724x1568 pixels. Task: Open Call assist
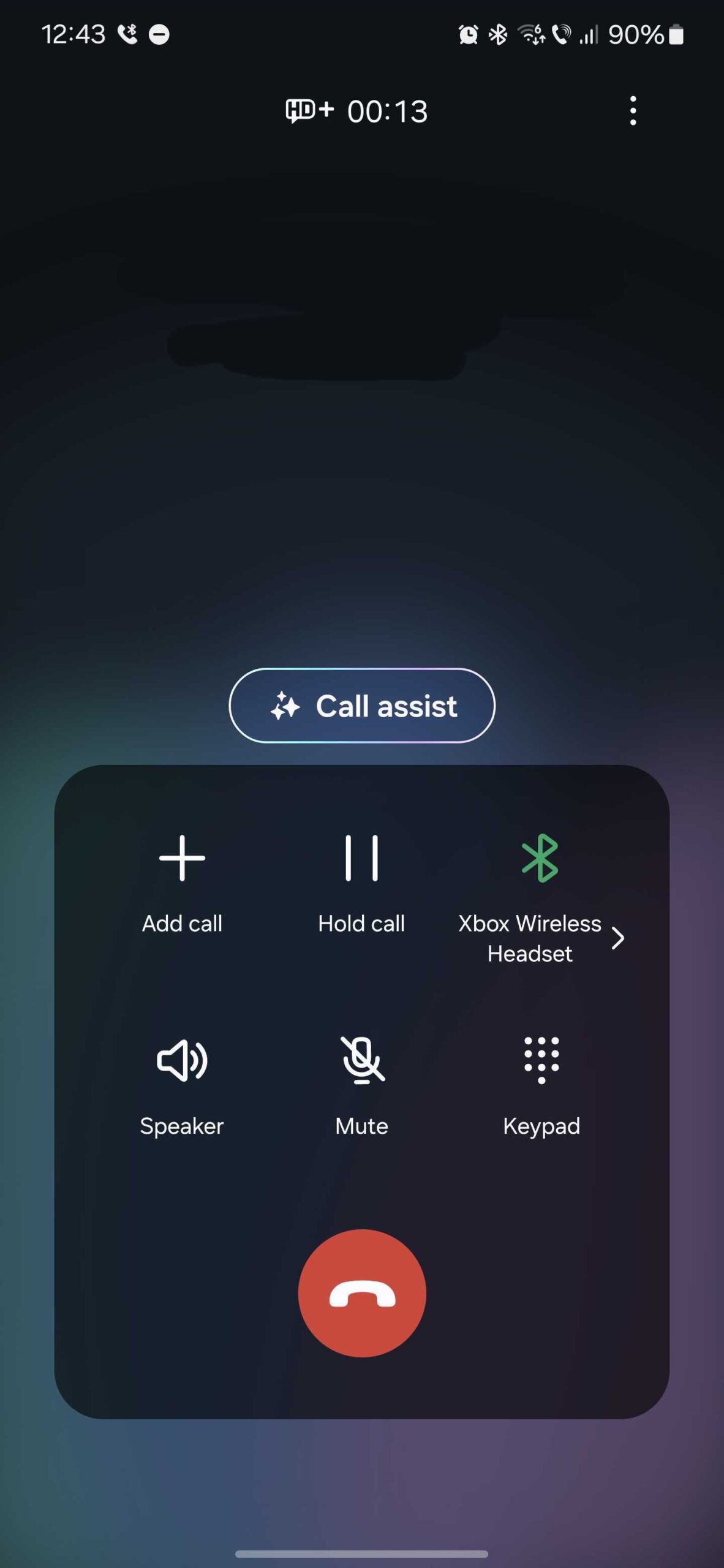point(362,706)
